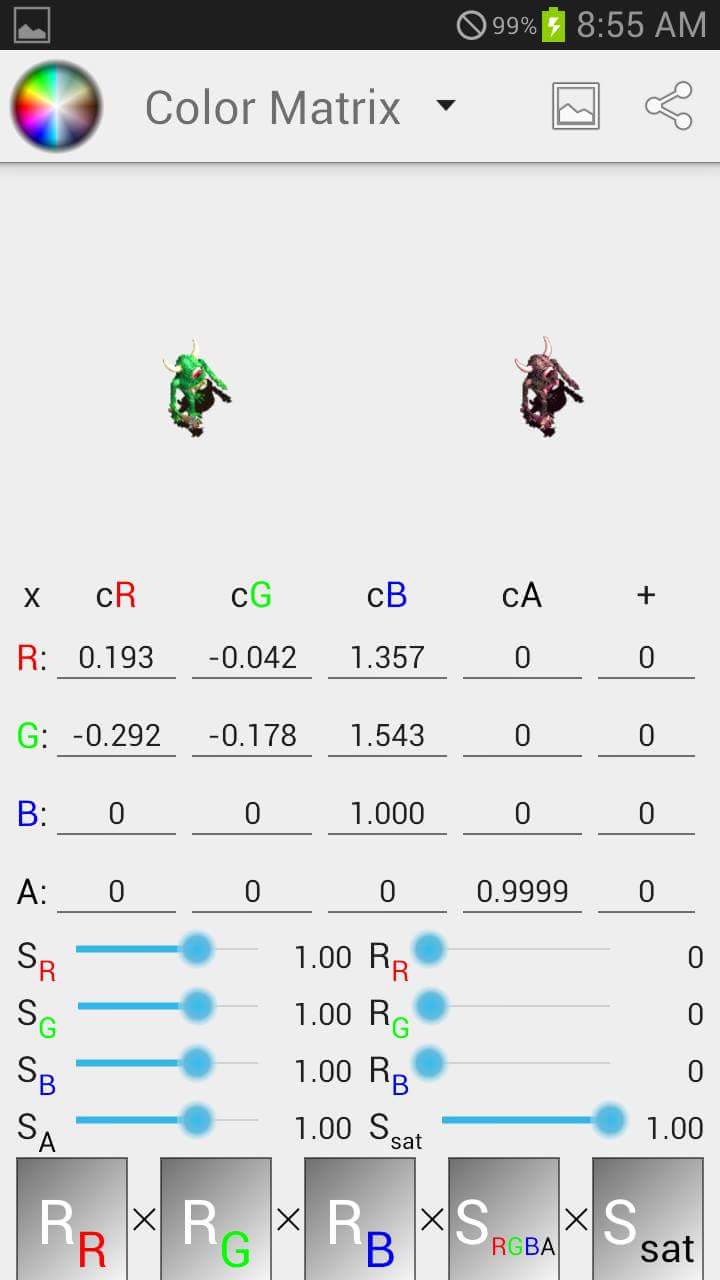Adjust the SA alpha scale slider

coord(197,1120)
